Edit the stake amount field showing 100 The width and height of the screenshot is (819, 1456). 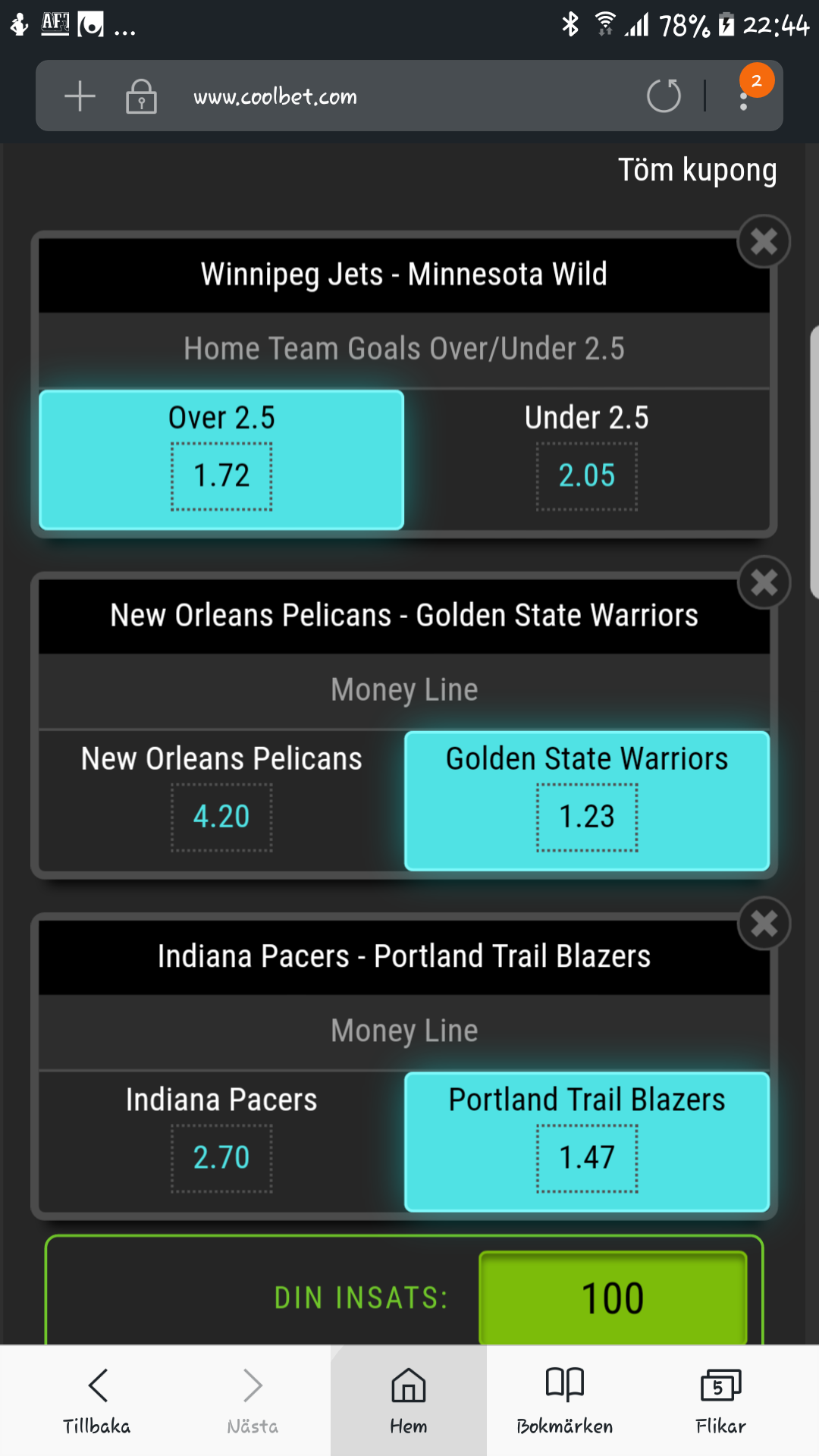click(613, 1298)
